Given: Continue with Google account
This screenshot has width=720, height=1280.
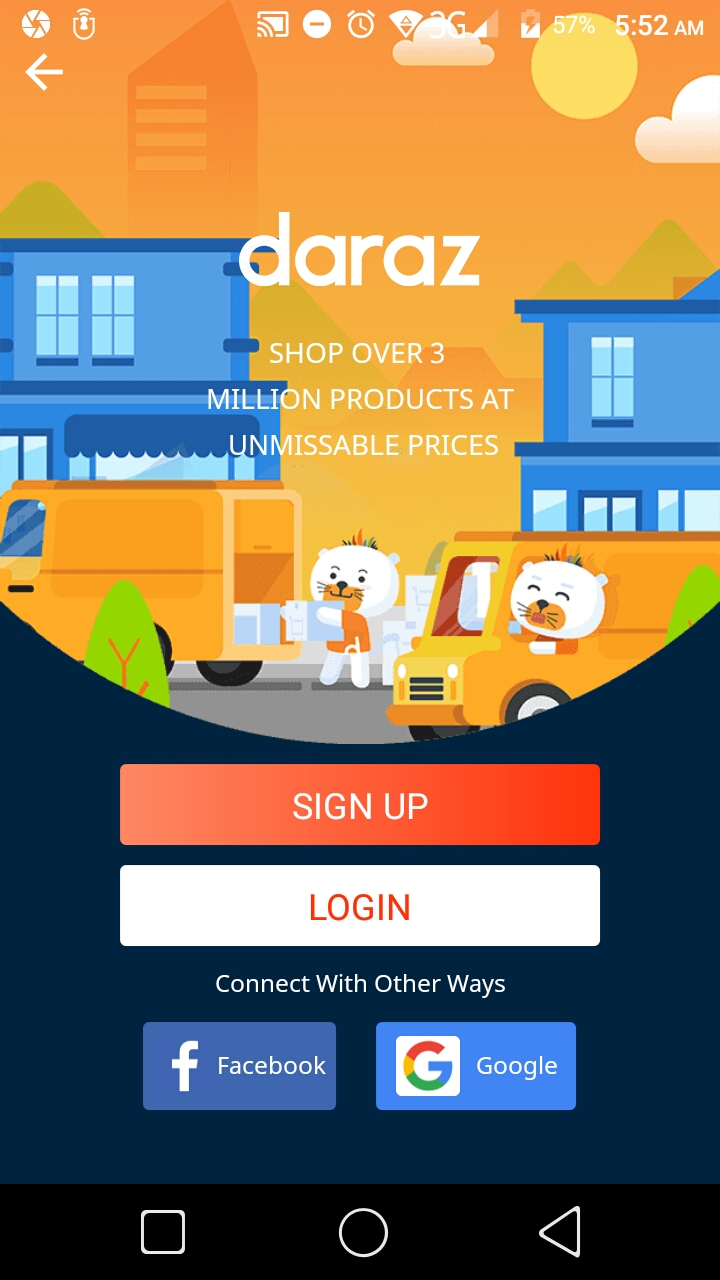Looking at the screenshot, I should 476,1066.
